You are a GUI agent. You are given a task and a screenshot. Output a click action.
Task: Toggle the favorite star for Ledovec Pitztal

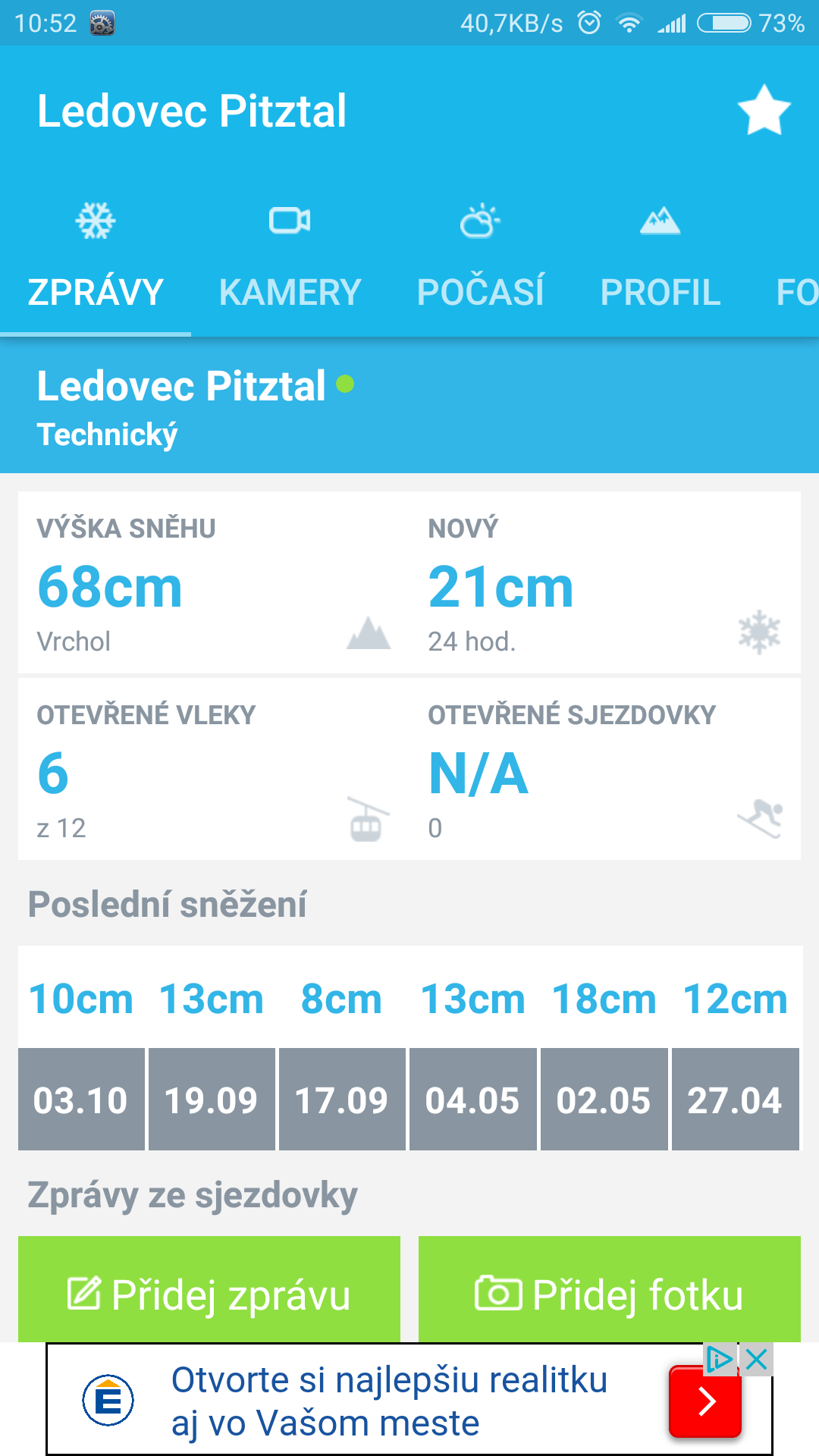tap(764, 111)
